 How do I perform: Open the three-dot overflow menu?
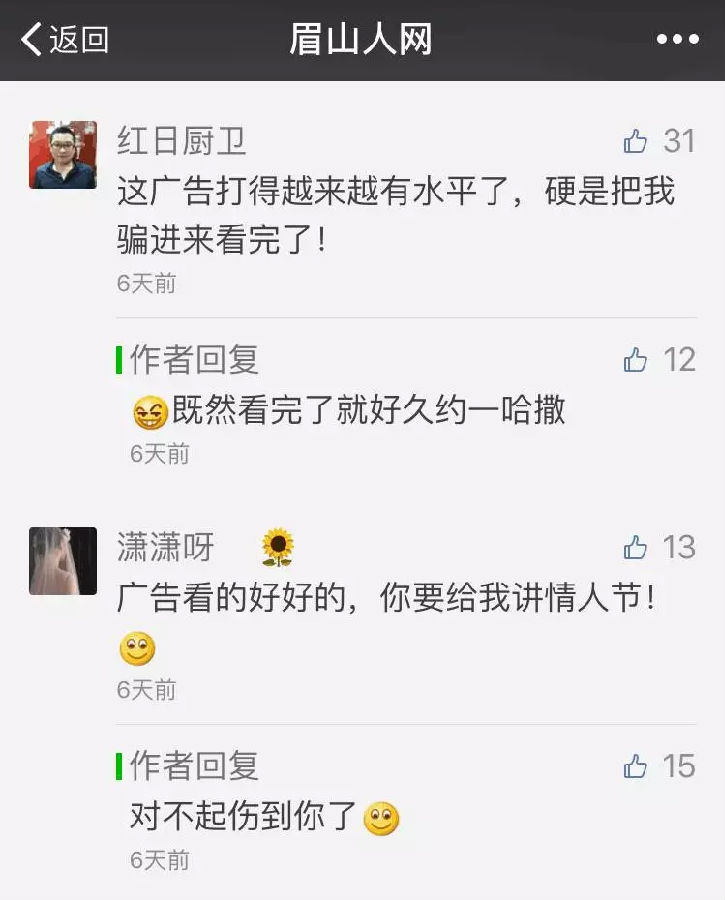click(677, 40)
